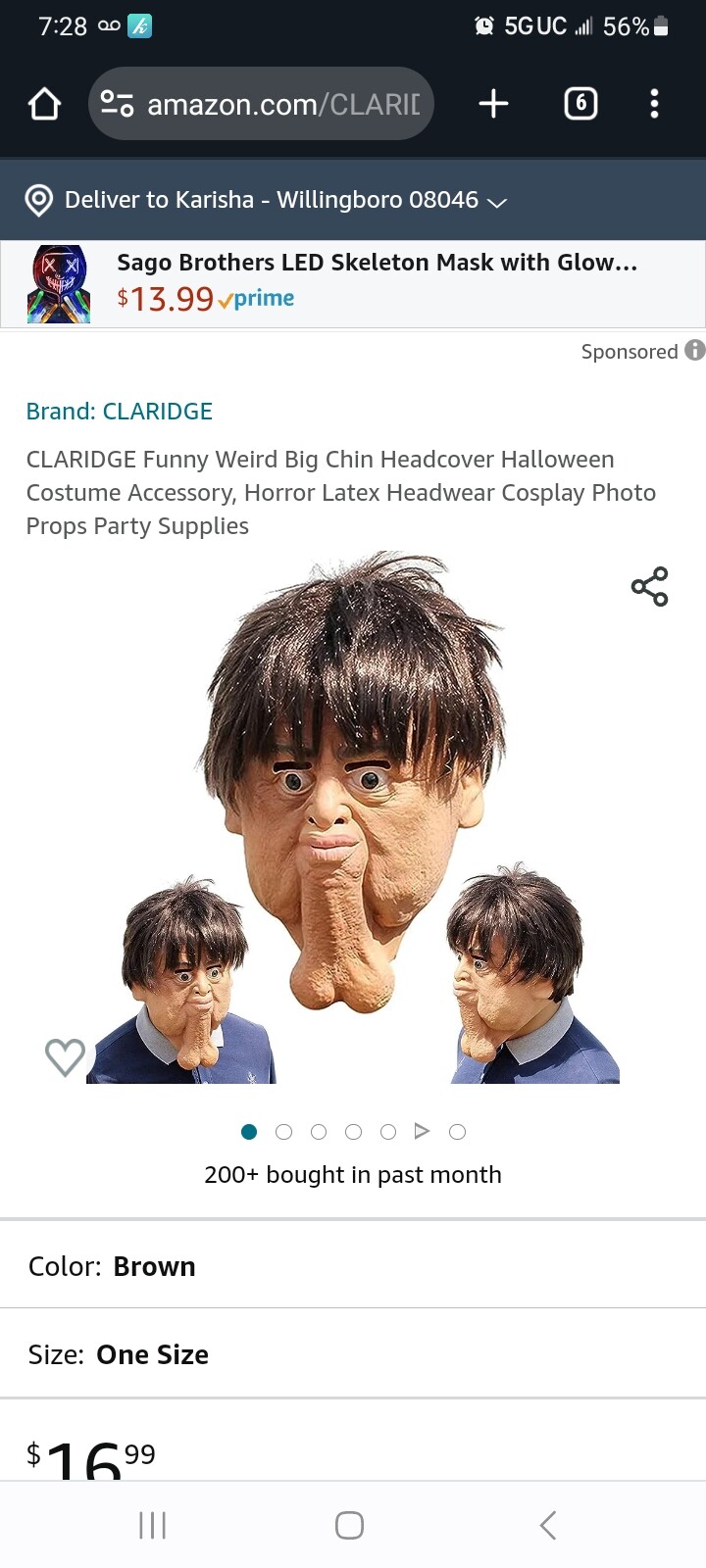Jump to the second image dot
The height and width of the screenshot is (1568, 706).
[x=284, y=1132]
